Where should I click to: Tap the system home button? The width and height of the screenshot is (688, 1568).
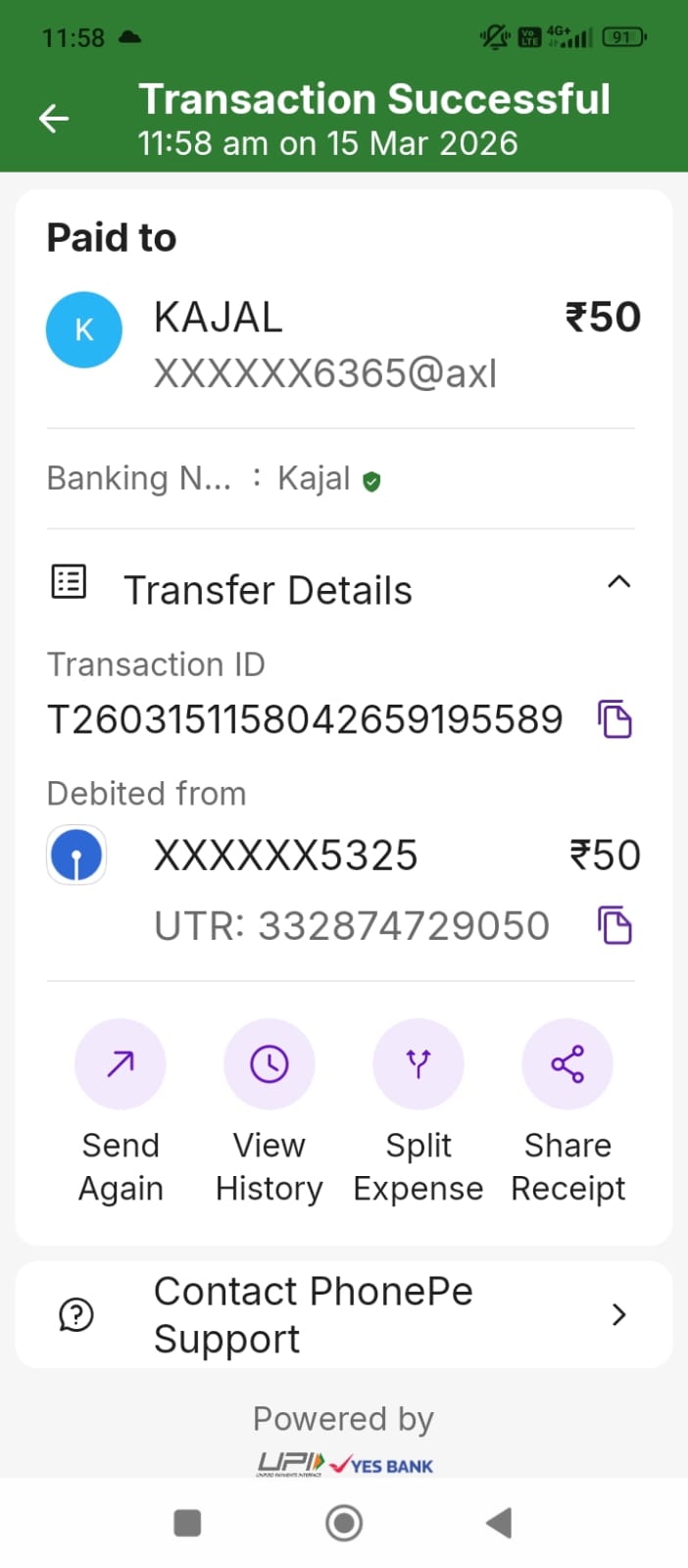(344, 1523)
